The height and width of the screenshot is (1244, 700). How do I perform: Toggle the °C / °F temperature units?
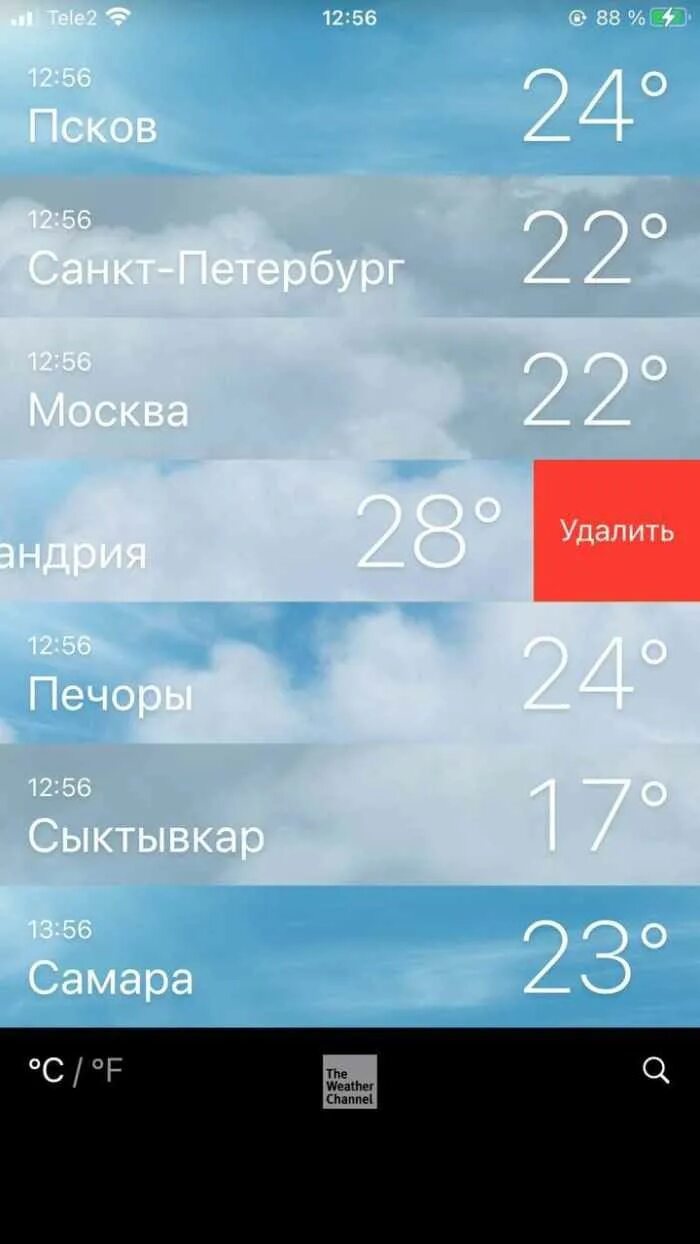pyautogui.click(x=75, y=1071)
